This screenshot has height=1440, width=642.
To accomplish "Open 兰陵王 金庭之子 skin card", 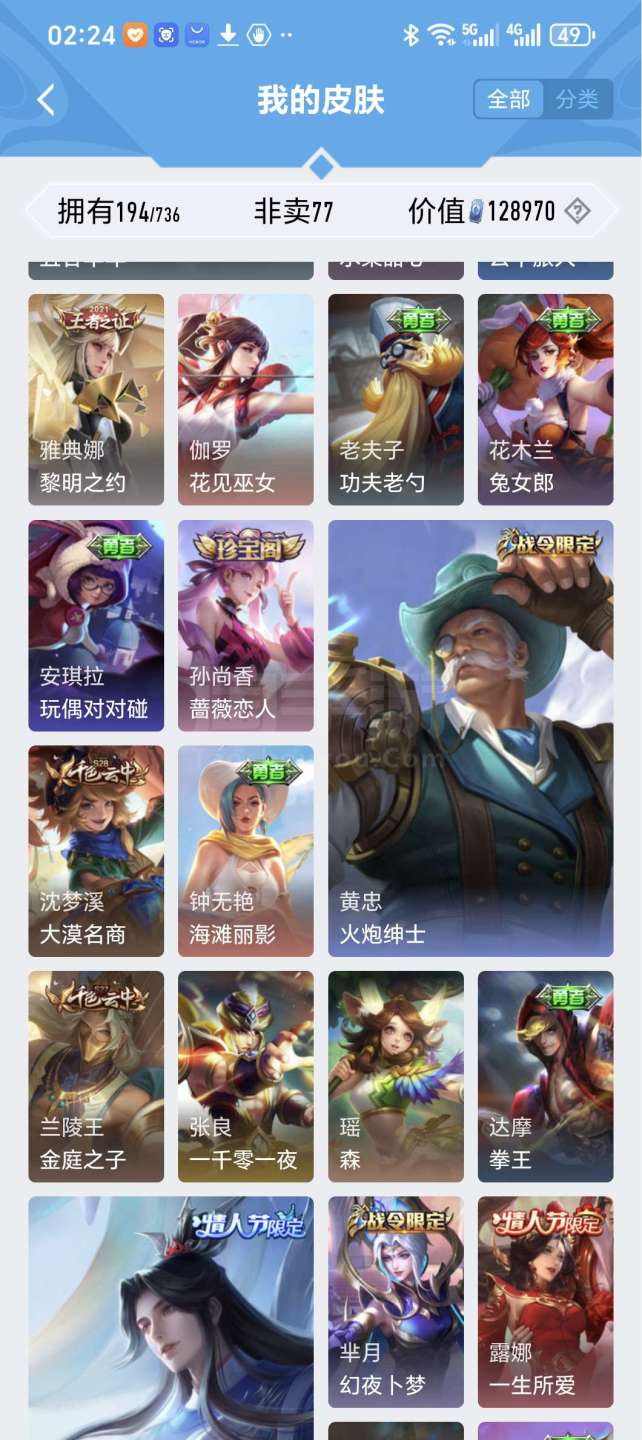I will 96,1076.
